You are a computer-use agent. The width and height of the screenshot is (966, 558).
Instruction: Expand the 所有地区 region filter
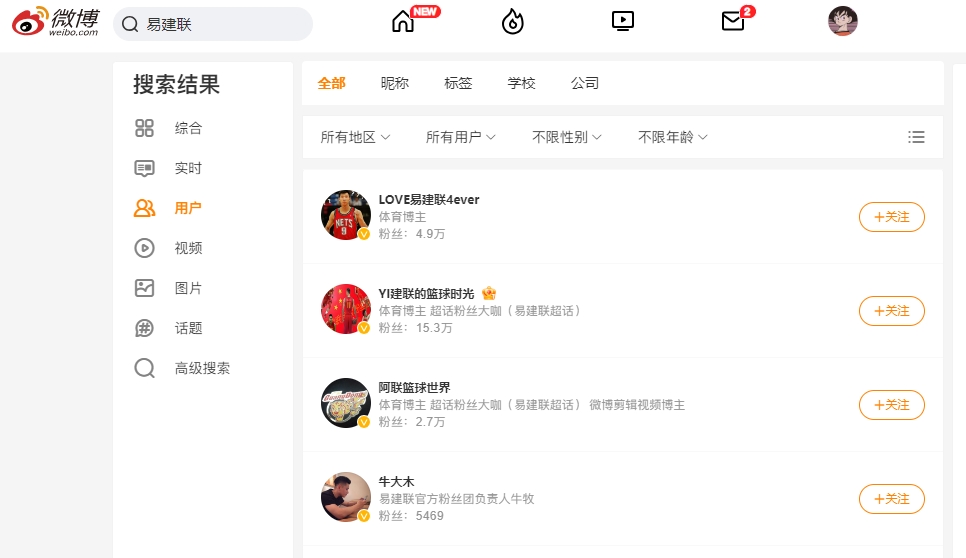pos(355,137)
